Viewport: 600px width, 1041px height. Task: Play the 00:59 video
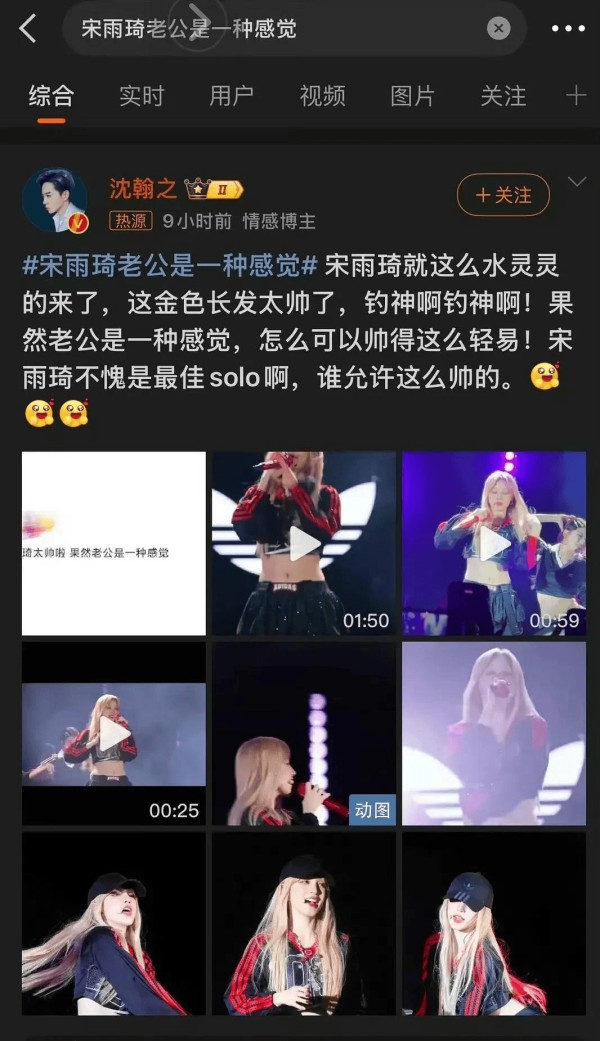tap(494, 543)
